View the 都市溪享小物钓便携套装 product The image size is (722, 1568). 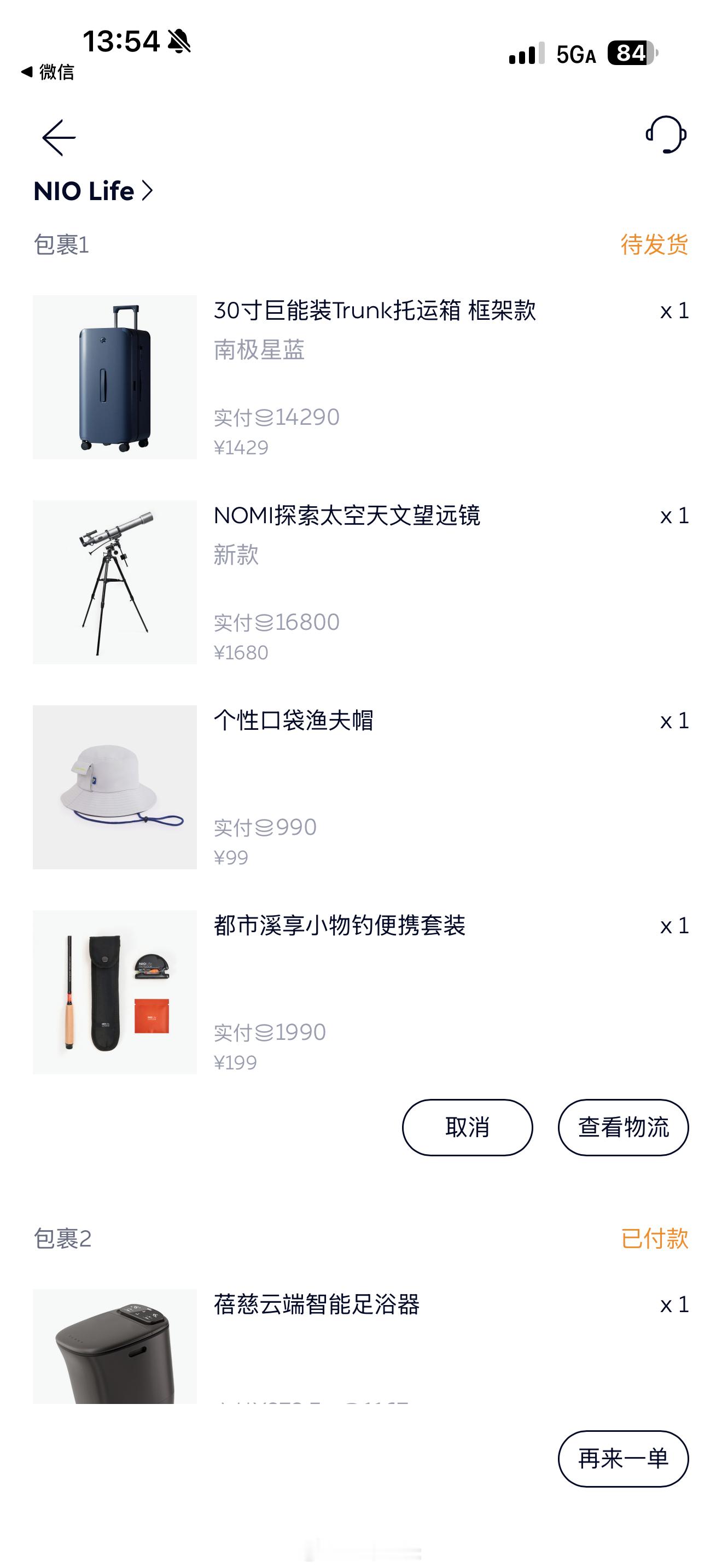point(339,926)
